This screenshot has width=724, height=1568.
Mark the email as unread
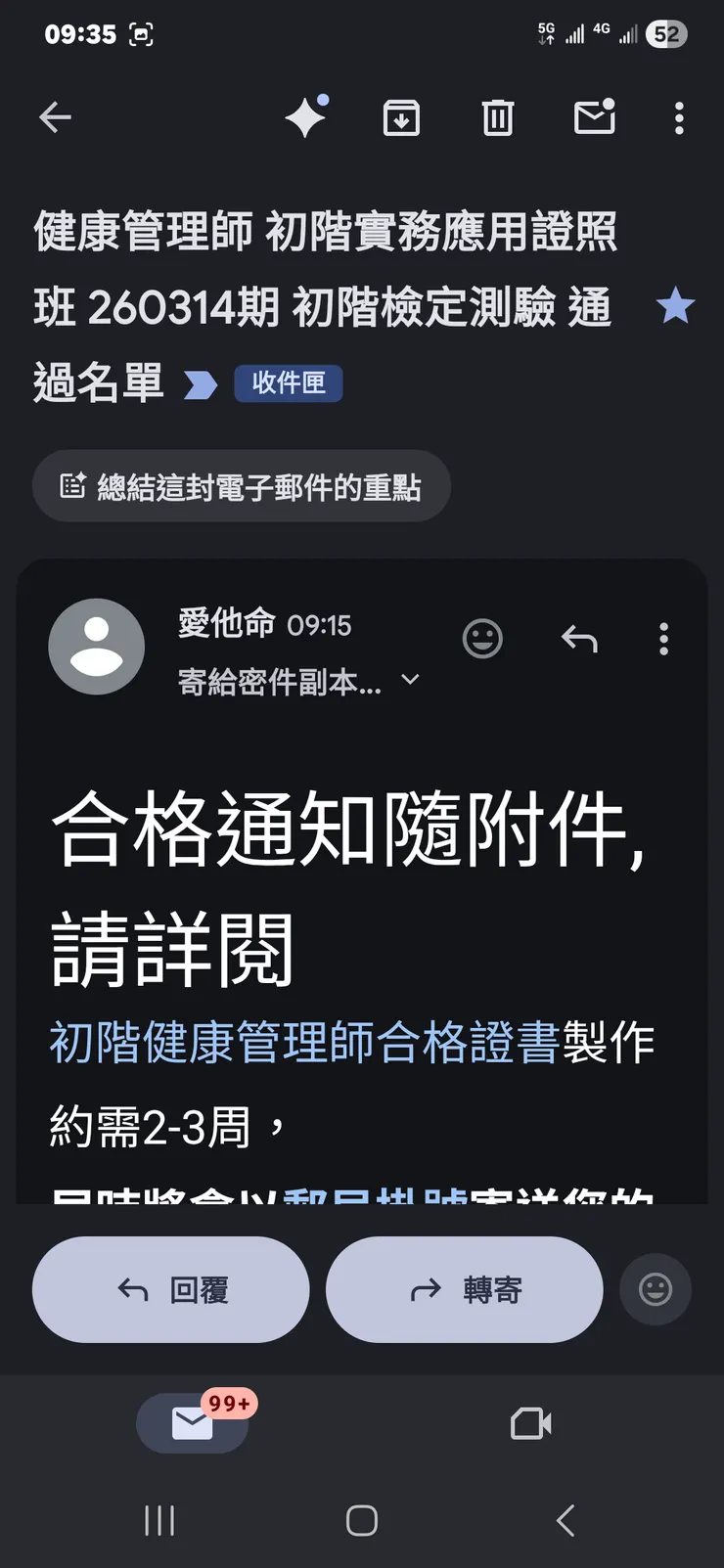[x=594, y=117]
